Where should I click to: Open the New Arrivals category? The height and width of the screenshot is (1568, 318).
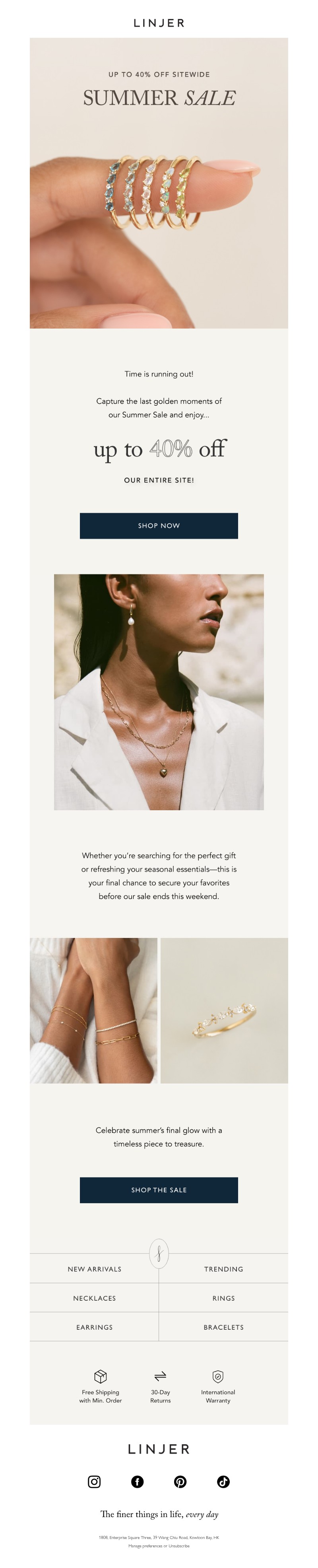click(x=94, y=1269)
